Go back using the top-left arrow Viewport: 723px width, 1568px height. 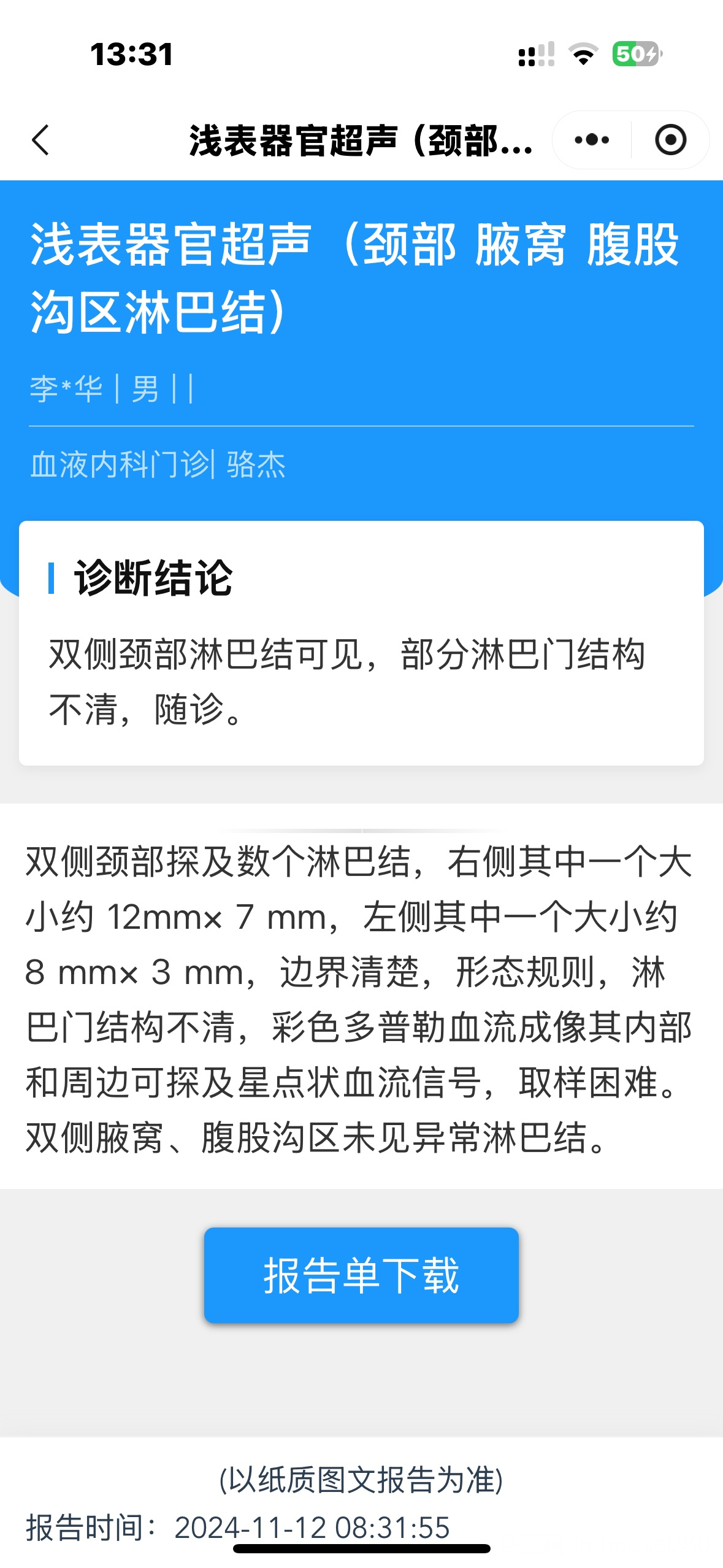40,140
